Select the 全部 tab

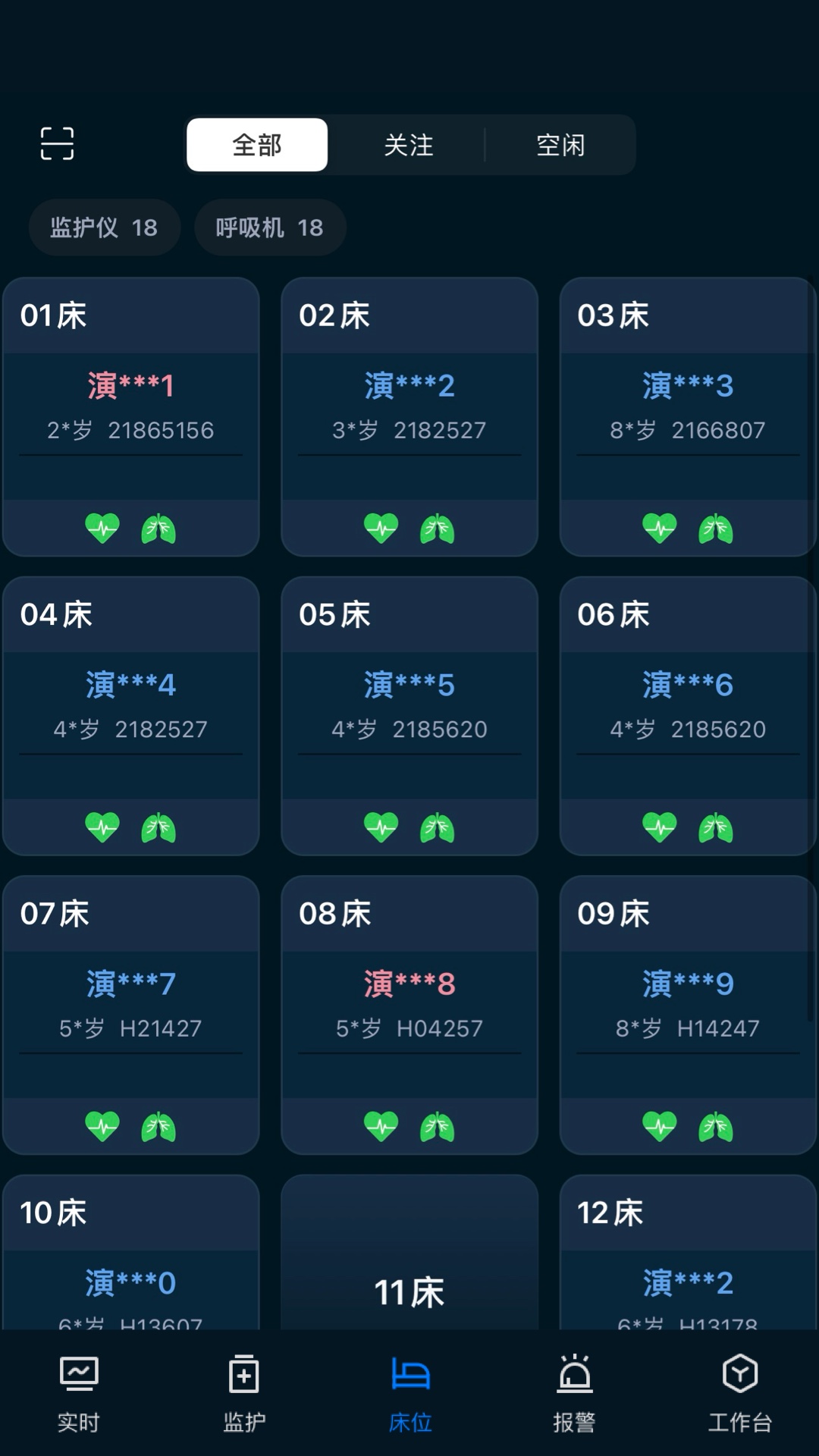[x=256, y=145]
